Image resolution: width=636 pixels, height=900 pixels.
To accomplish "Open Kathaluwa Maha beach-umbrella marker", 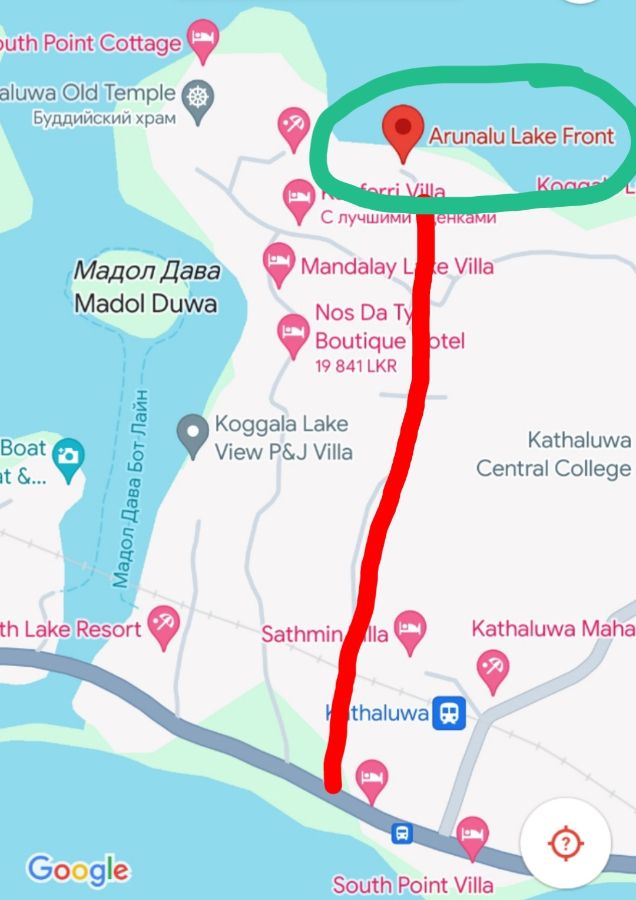I will click(492, 668).
